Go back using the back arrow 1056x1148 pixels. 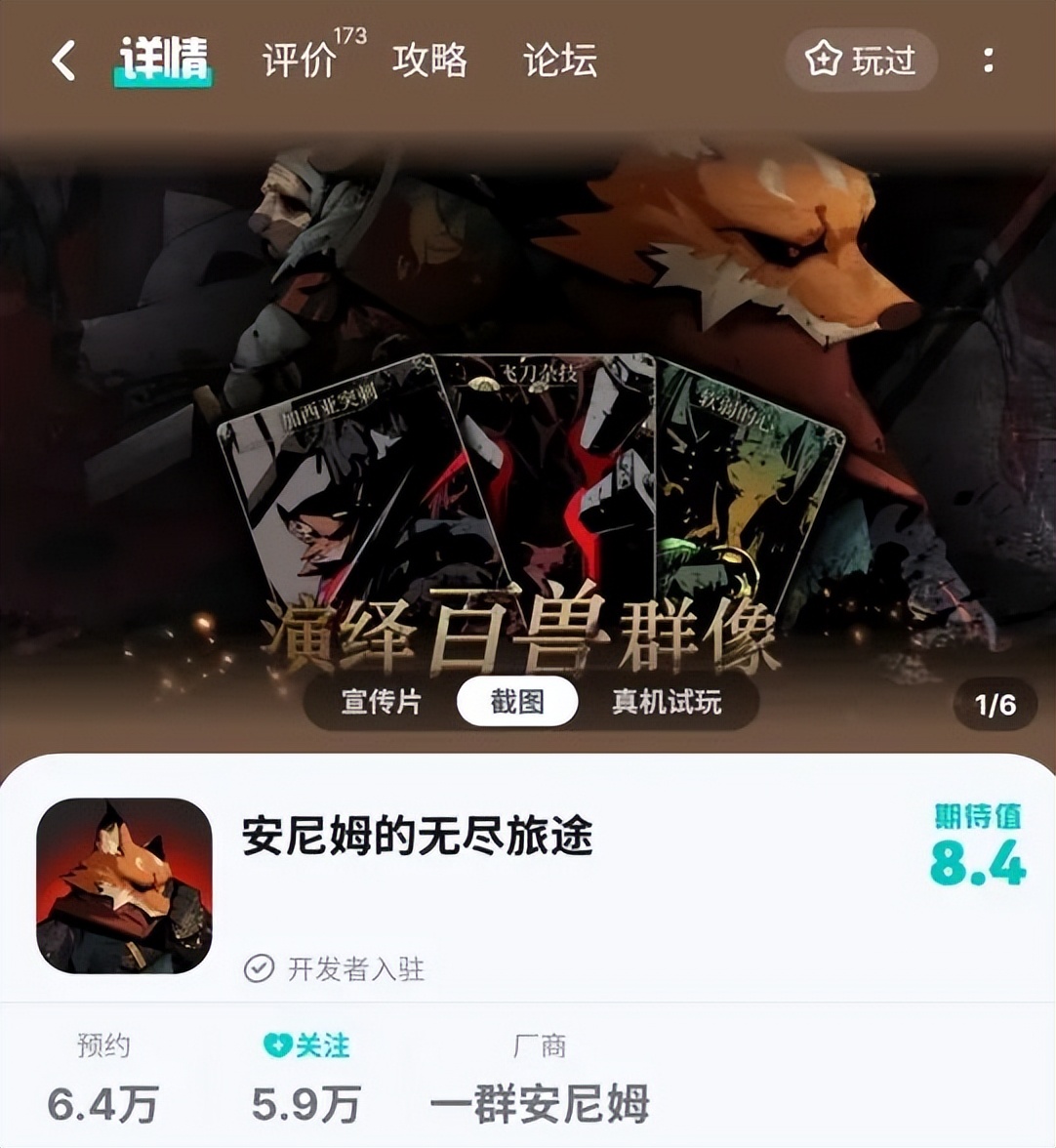pyautogui.click(x=63, y=61)
